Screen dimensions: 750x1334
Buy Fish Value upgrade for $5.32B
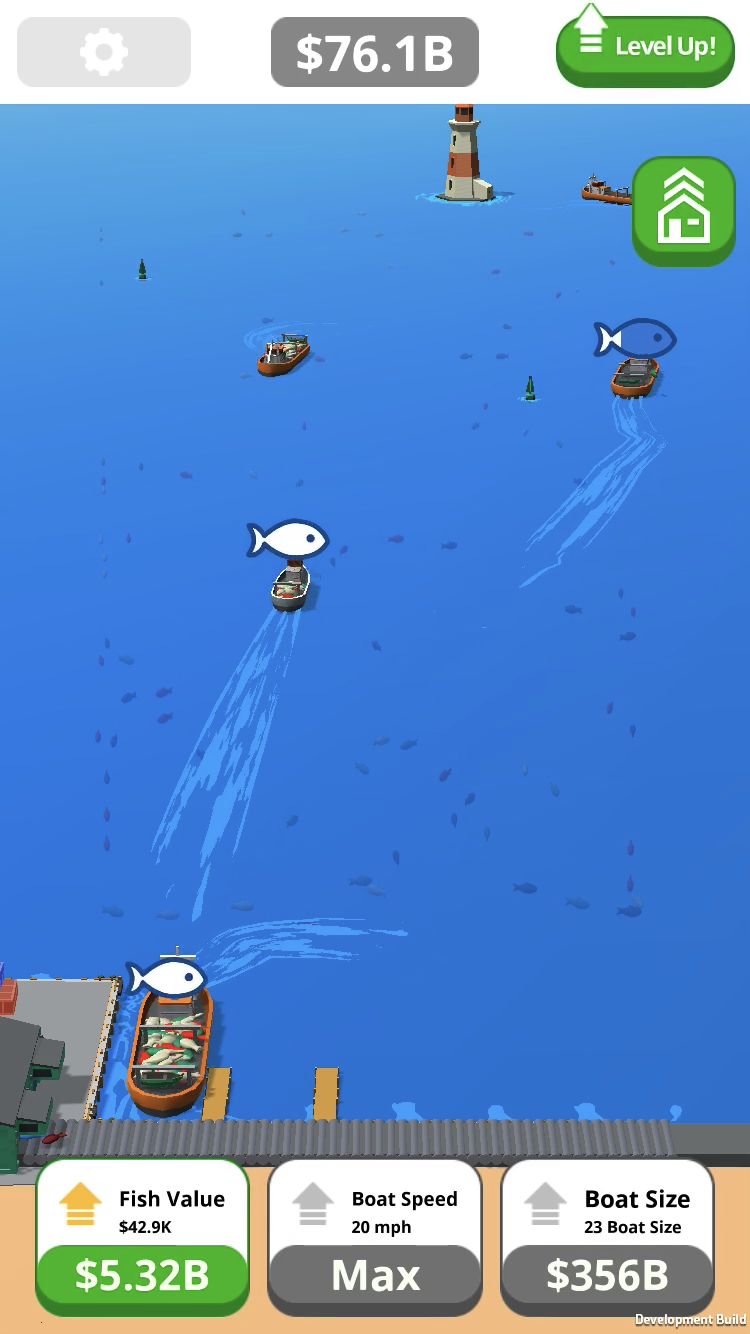(x=142, y=1275)
